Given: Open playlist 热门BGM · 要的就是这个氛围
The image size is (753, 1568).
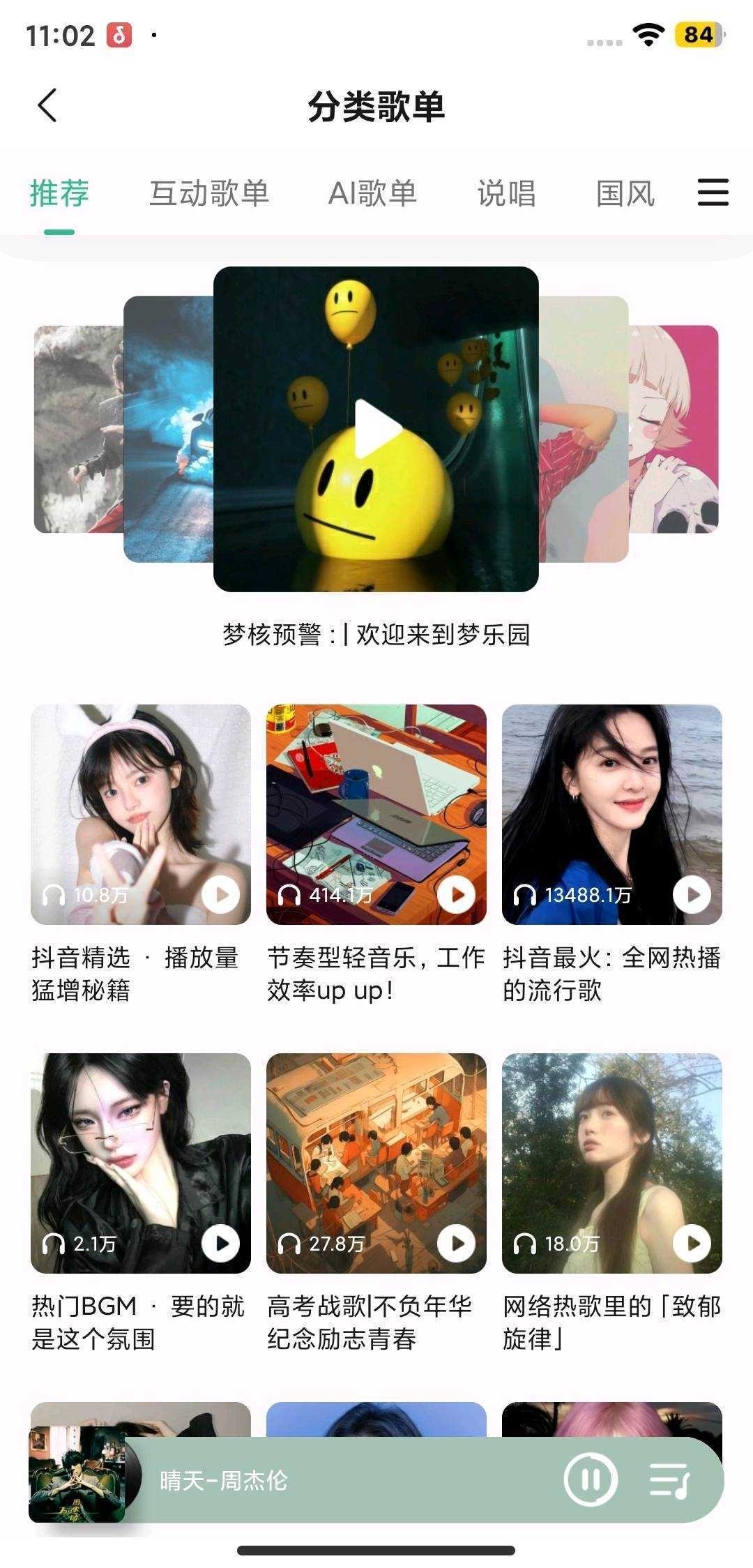Looking at the screenshot, I should tap(140, 1163).
